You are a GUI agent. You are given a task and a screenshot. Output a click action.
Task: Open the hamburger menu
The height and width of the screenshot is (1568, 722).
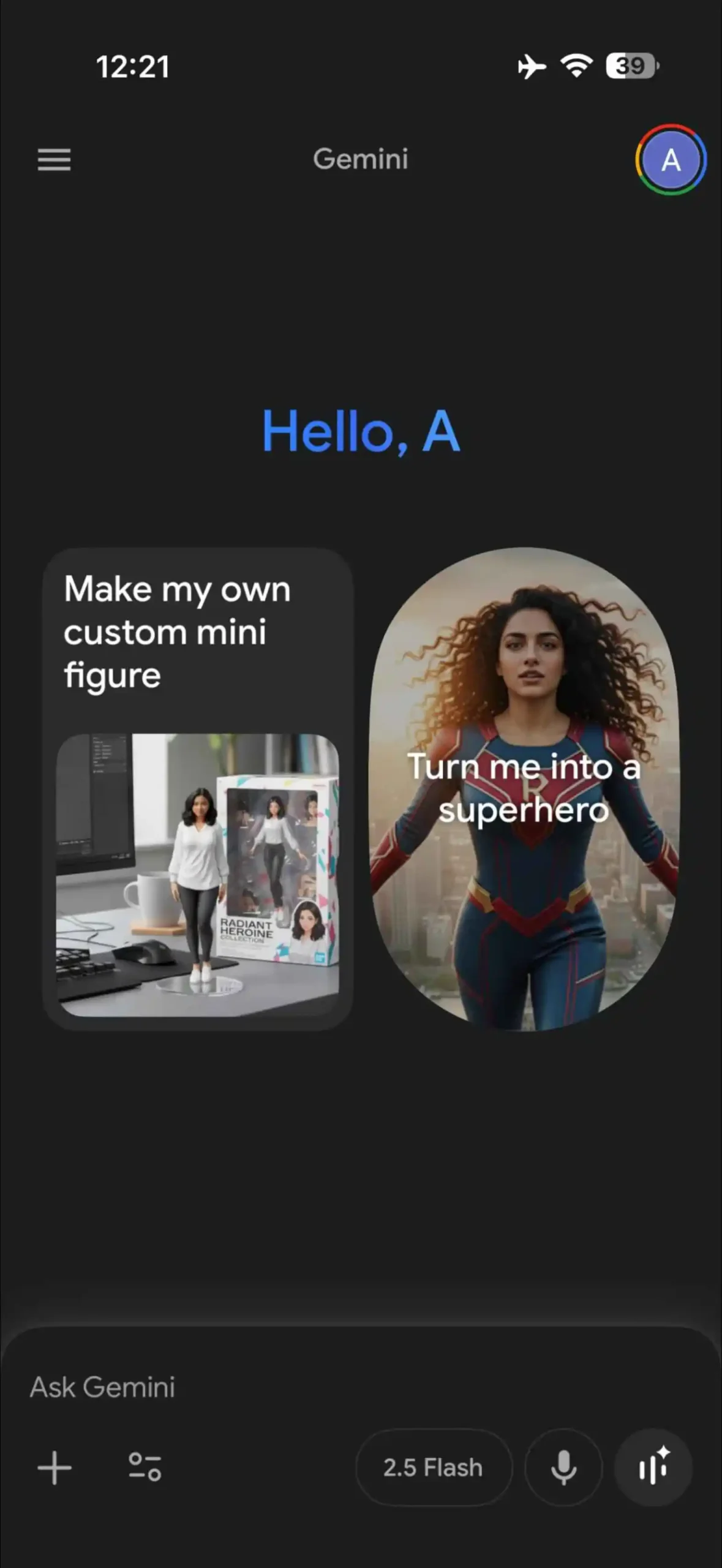point(54,160)
